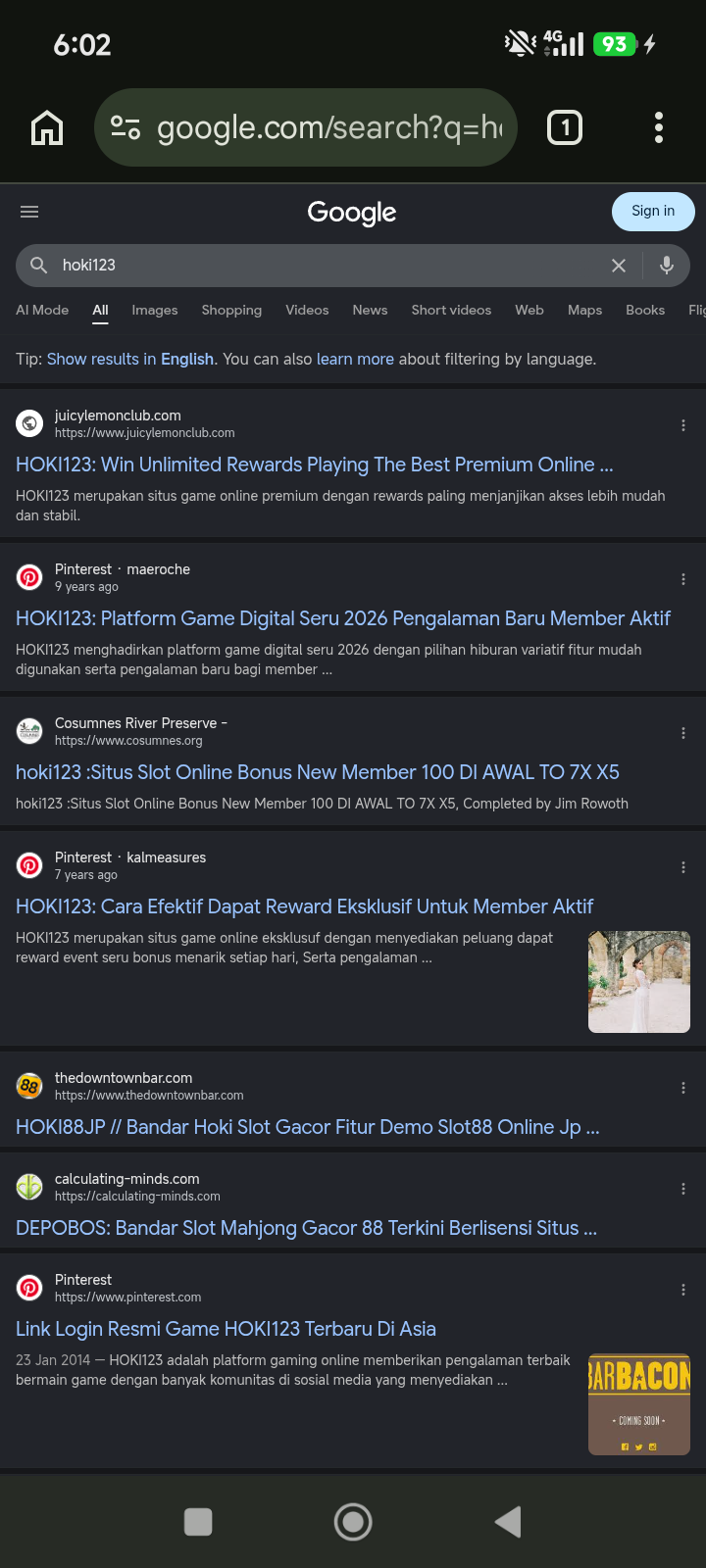
Task: Open the juicylemonclub.com HOKI123 result
Action: (315, 465)
